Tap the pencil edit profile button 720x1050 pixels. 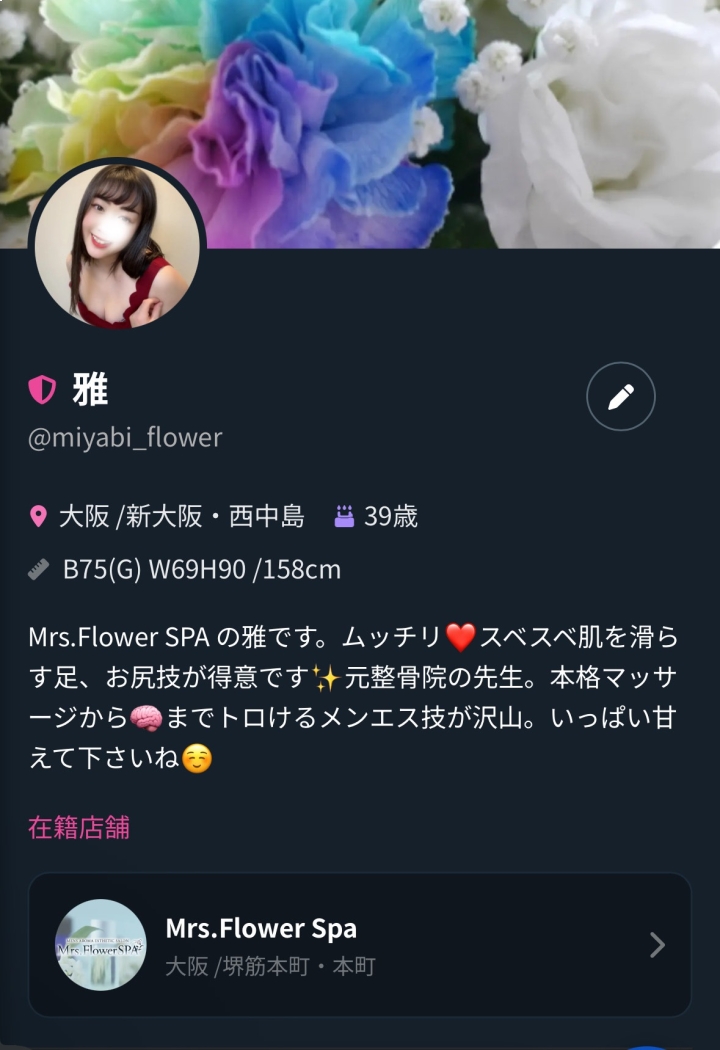(x=620, y=397)
